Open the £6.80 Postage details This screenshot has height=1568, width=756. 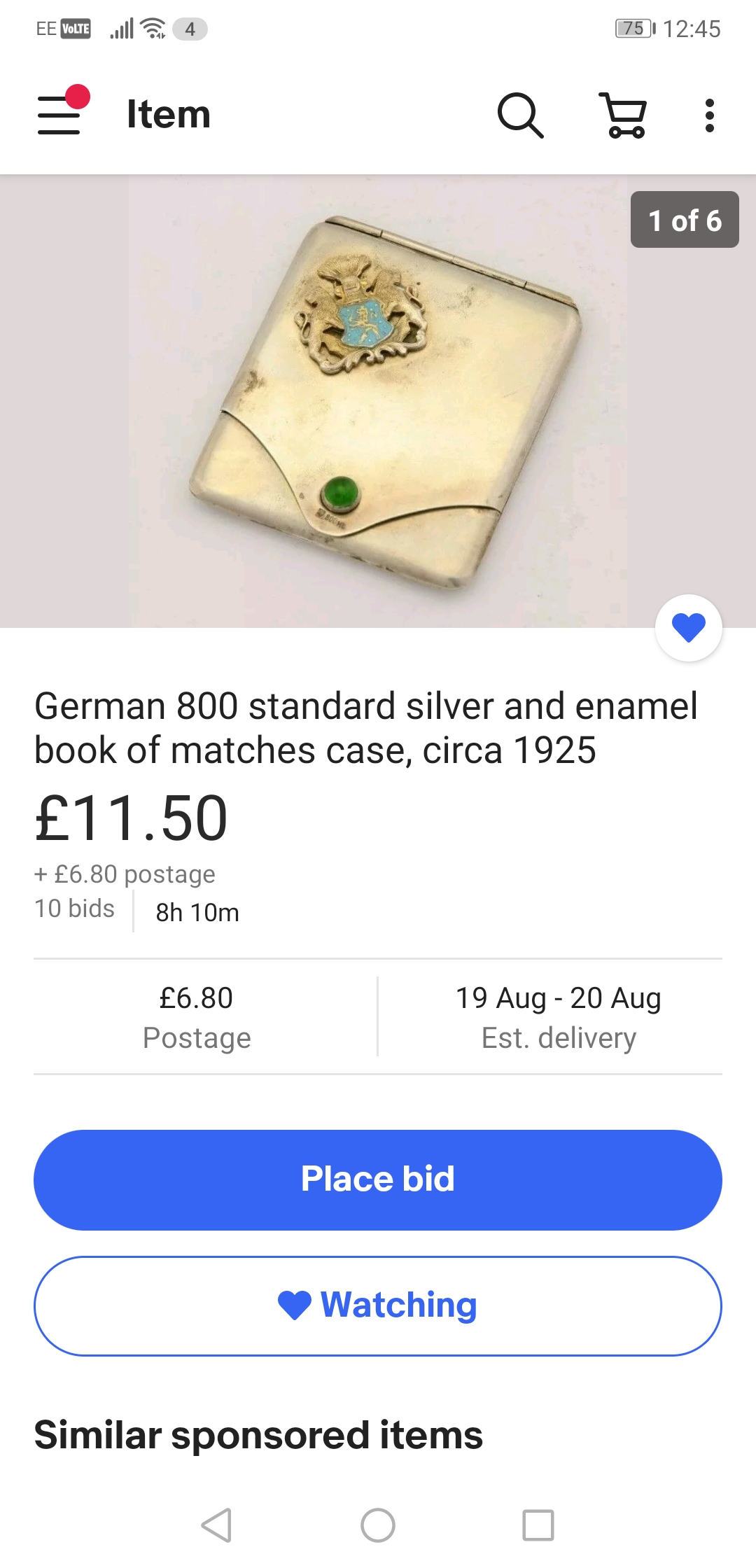pyautogui.click(x=197, y=1017)
